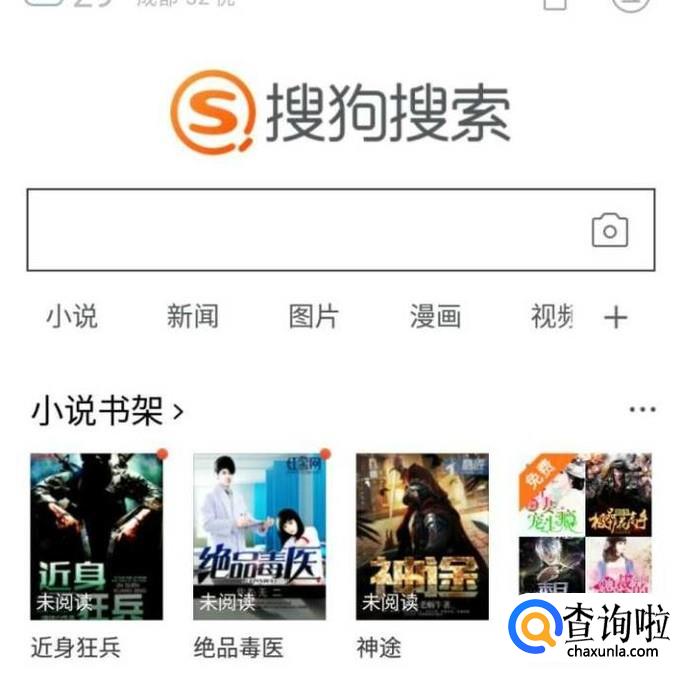Screen dimensions: 682x682
Task: Open the novel 绝品毒医
Action: point(259,536)
